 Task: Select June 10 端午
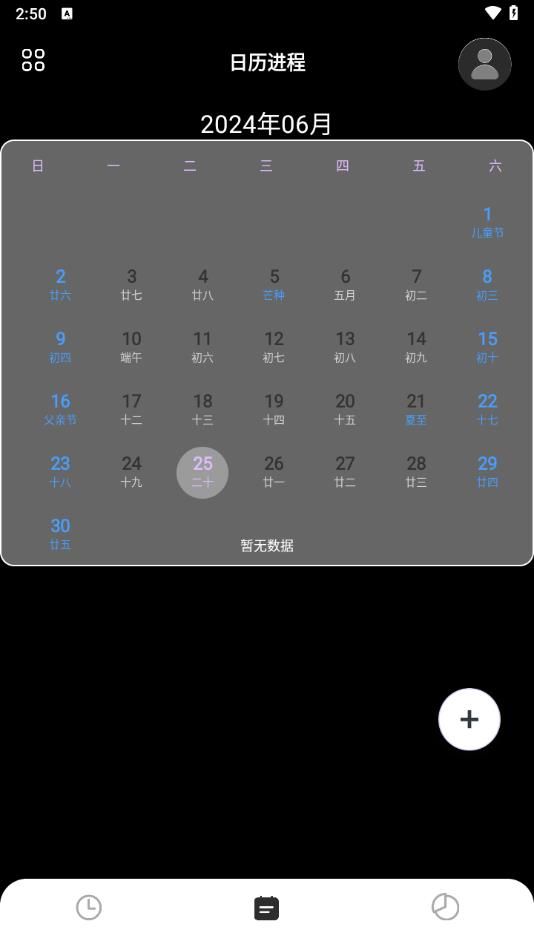click(132, 347)
